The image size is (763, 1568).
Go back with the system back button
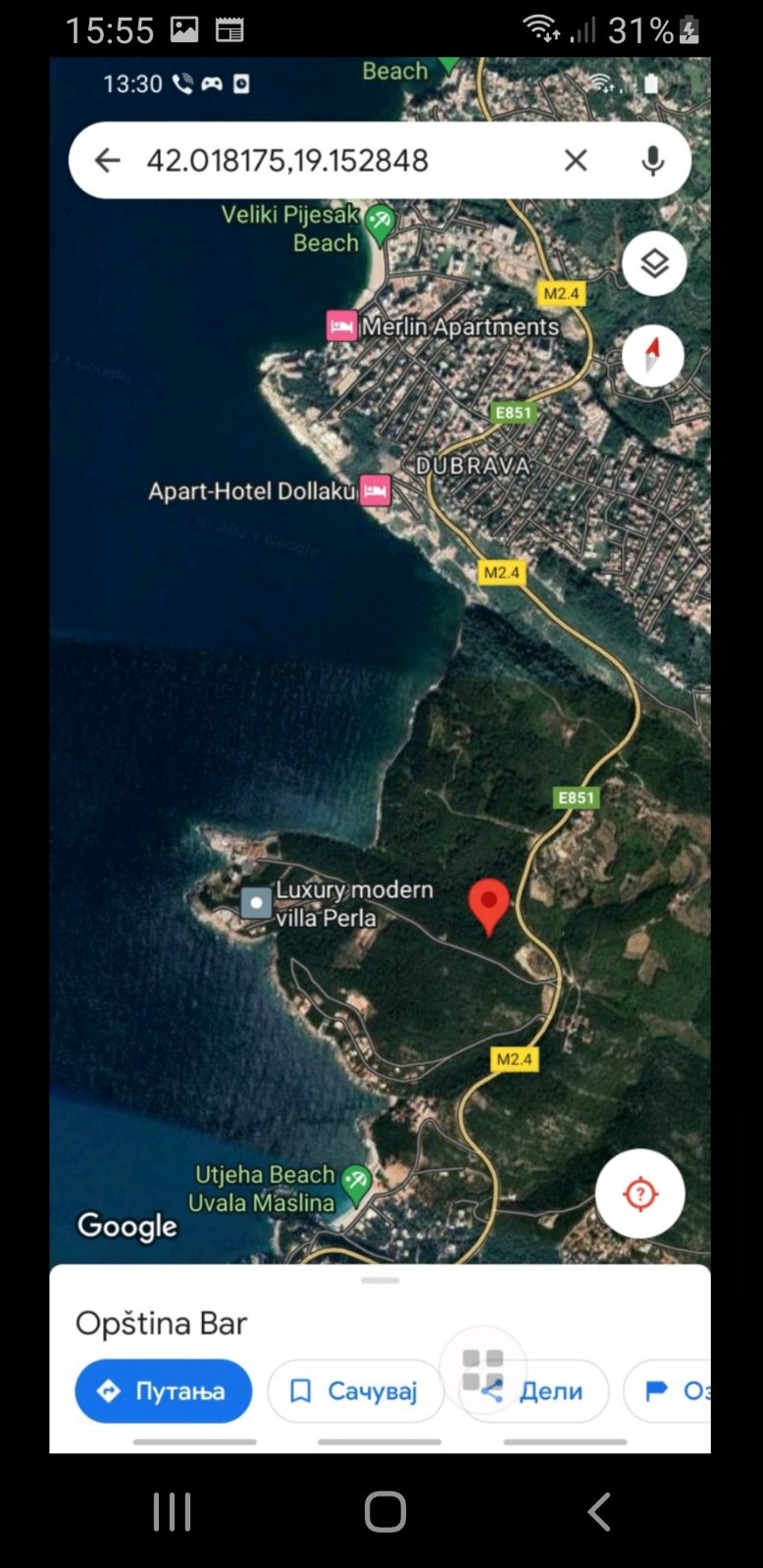click(599, 1511)
